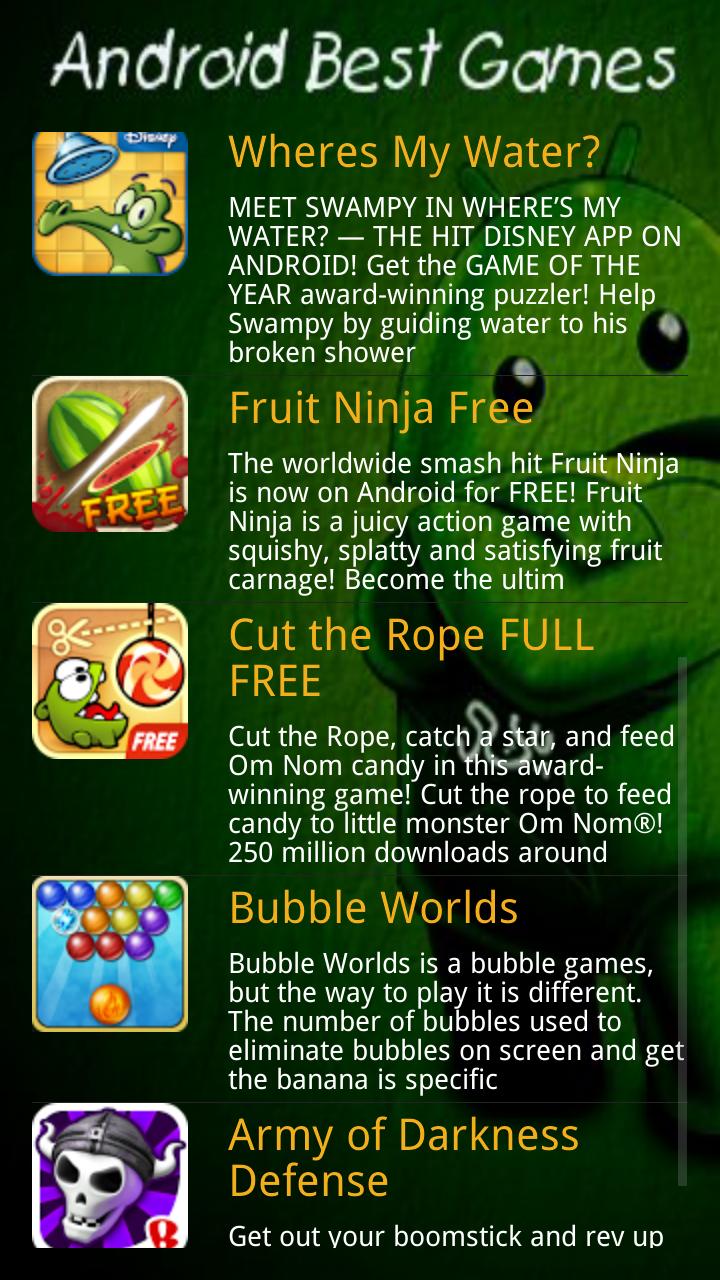Select the Cut the Rope game icon

(110, 680)
